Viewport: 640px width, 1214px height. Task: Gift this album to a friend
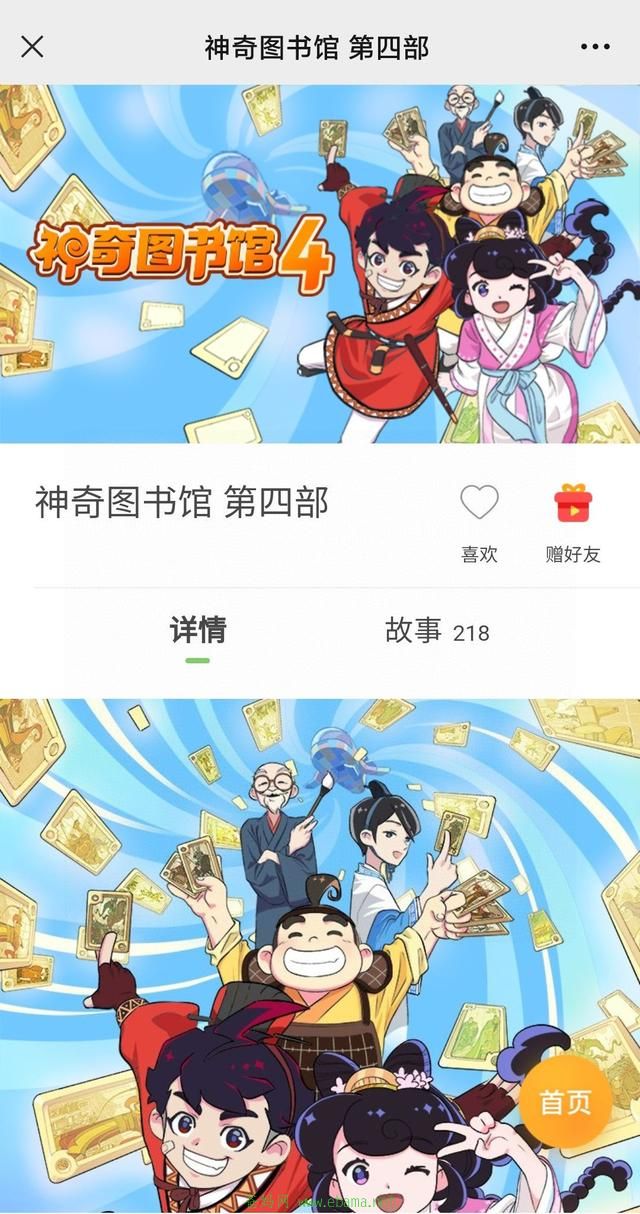[573, 505]
